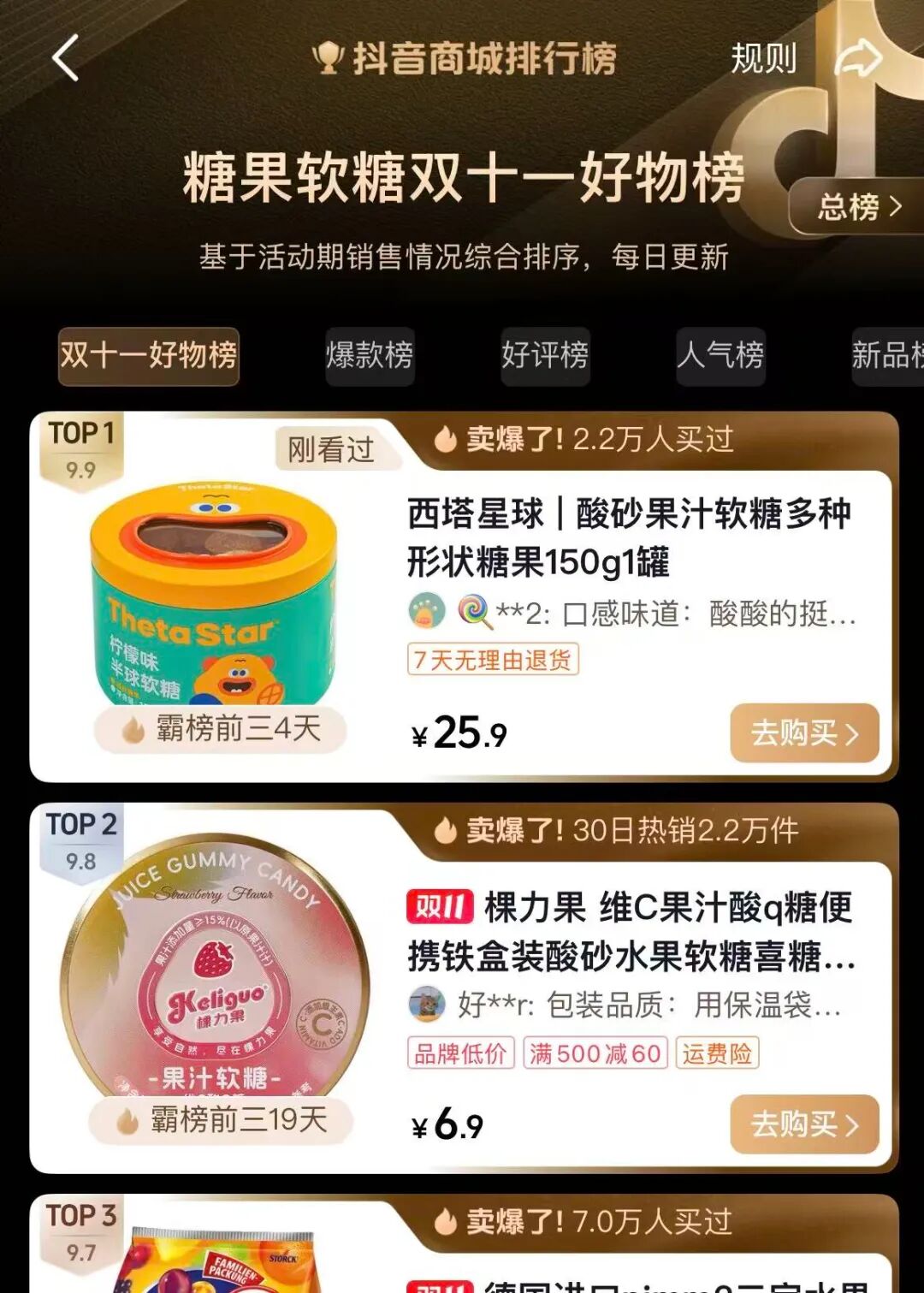The width and height of the screenshot is (924, 1293).
Task: Switch to the 爆款榜 tab
Action: [370, 355]
